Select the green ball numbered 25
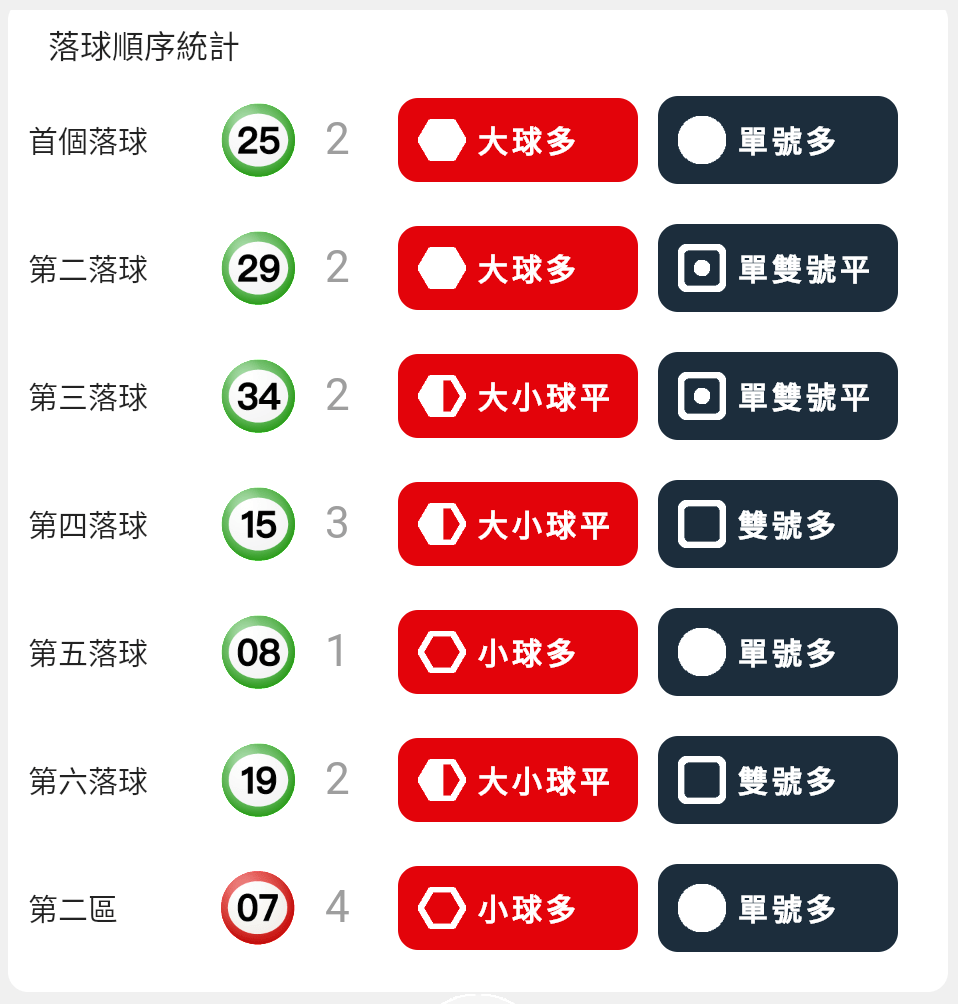The height and width of the screenshot is (1004, 958). point(258,140)
